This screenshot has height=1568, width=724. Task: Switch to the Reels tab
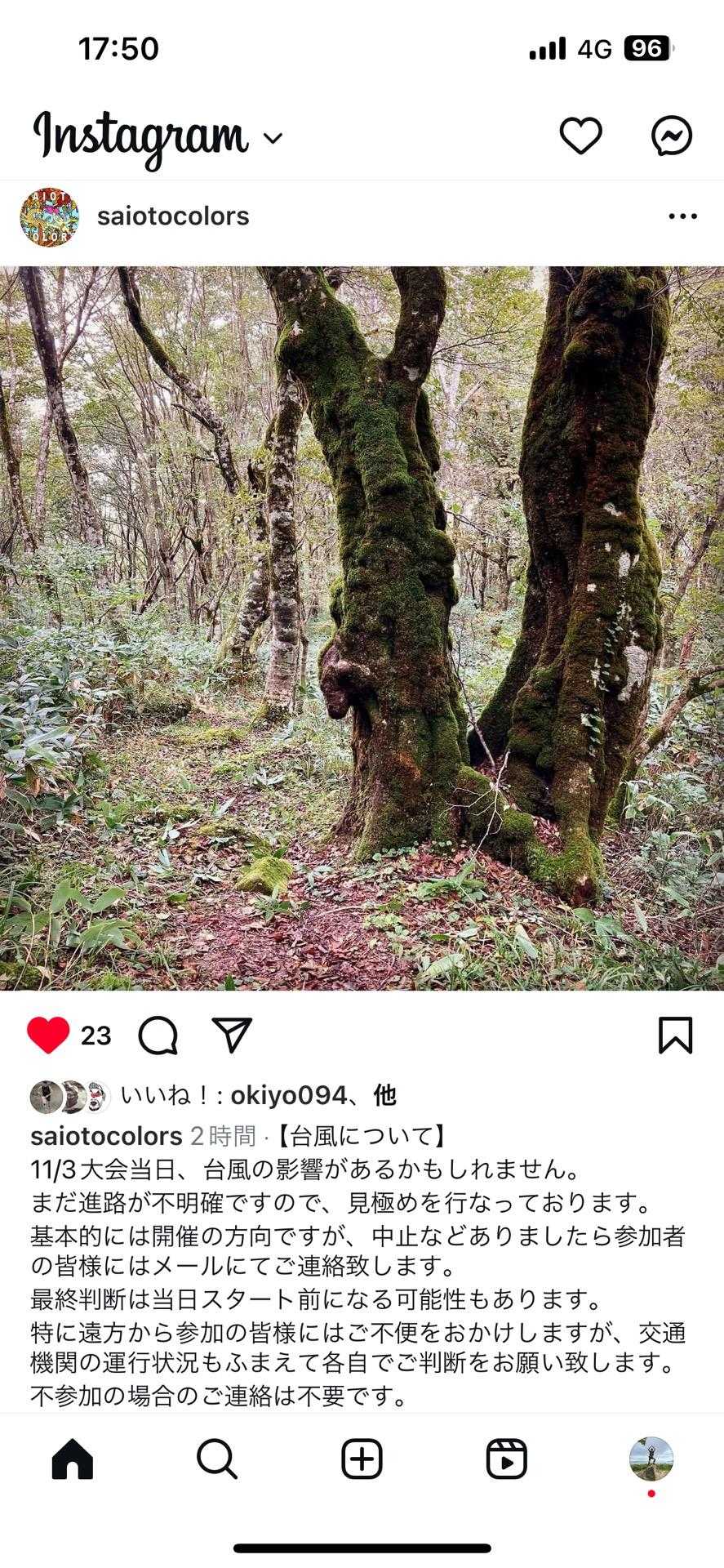[506, 1459]
